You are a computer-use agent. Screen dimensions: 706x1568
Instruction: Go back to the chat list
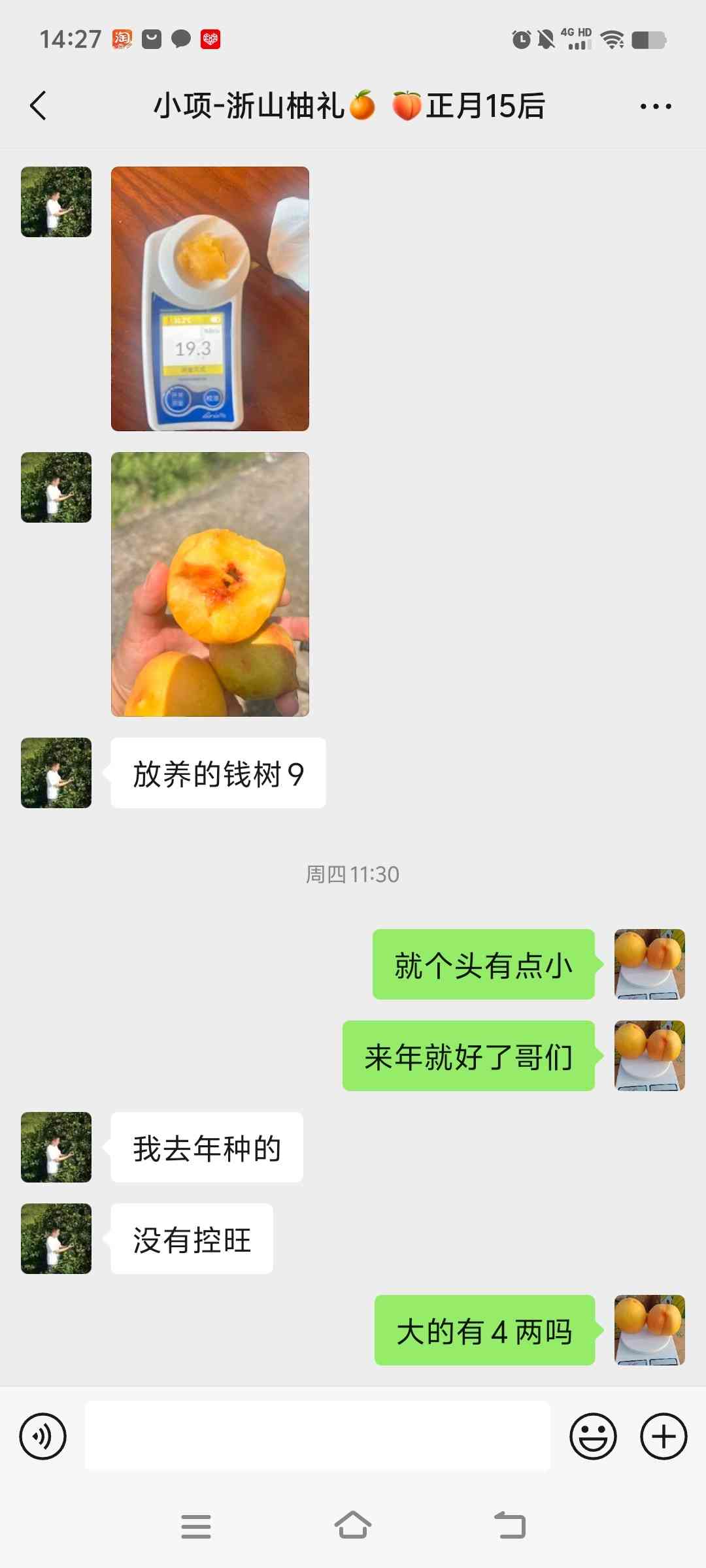pyautogui.click(x=39, y=106)
